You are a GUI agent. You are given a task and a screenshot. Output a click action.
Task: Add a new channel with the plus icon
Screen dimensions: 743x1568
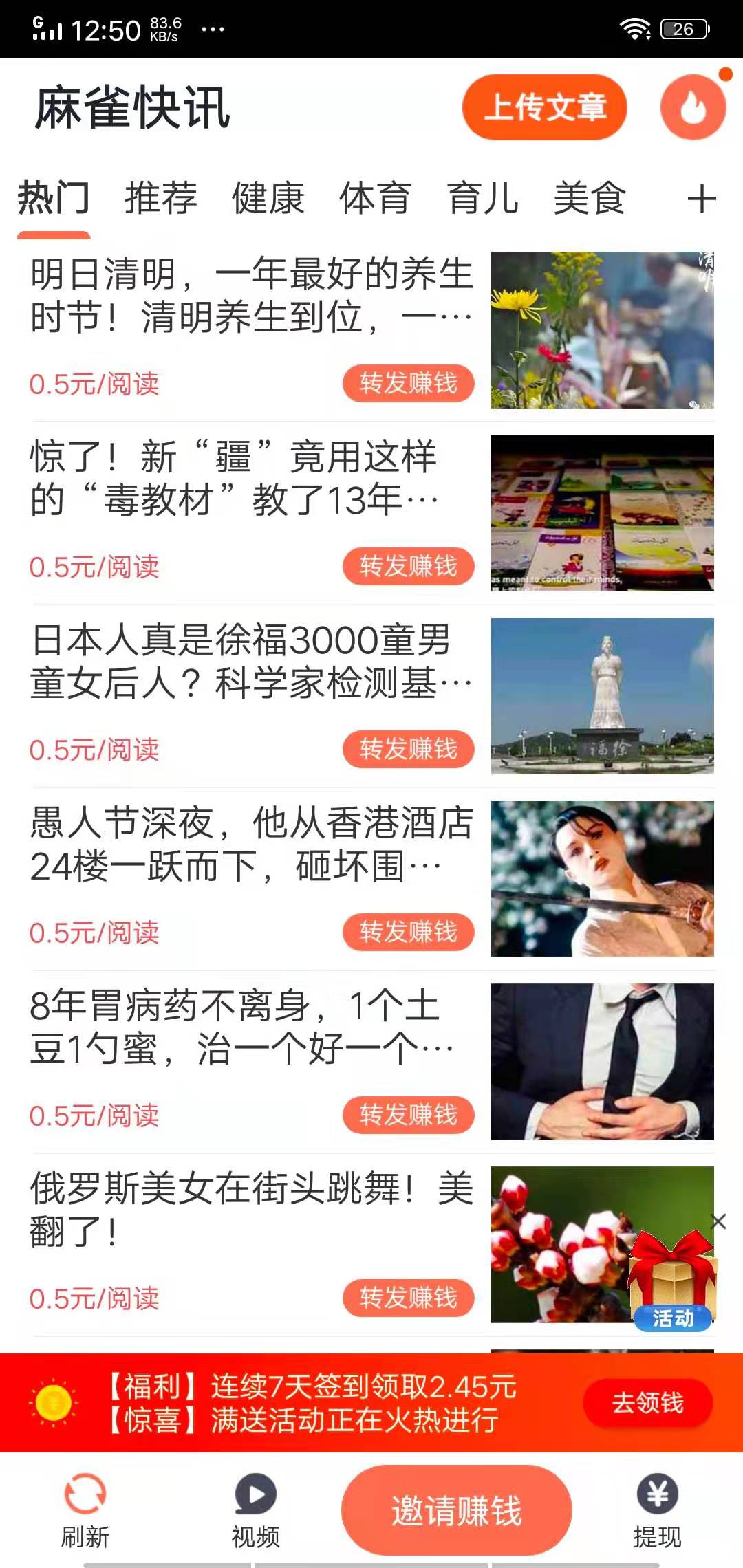click(x=702, y=199)
